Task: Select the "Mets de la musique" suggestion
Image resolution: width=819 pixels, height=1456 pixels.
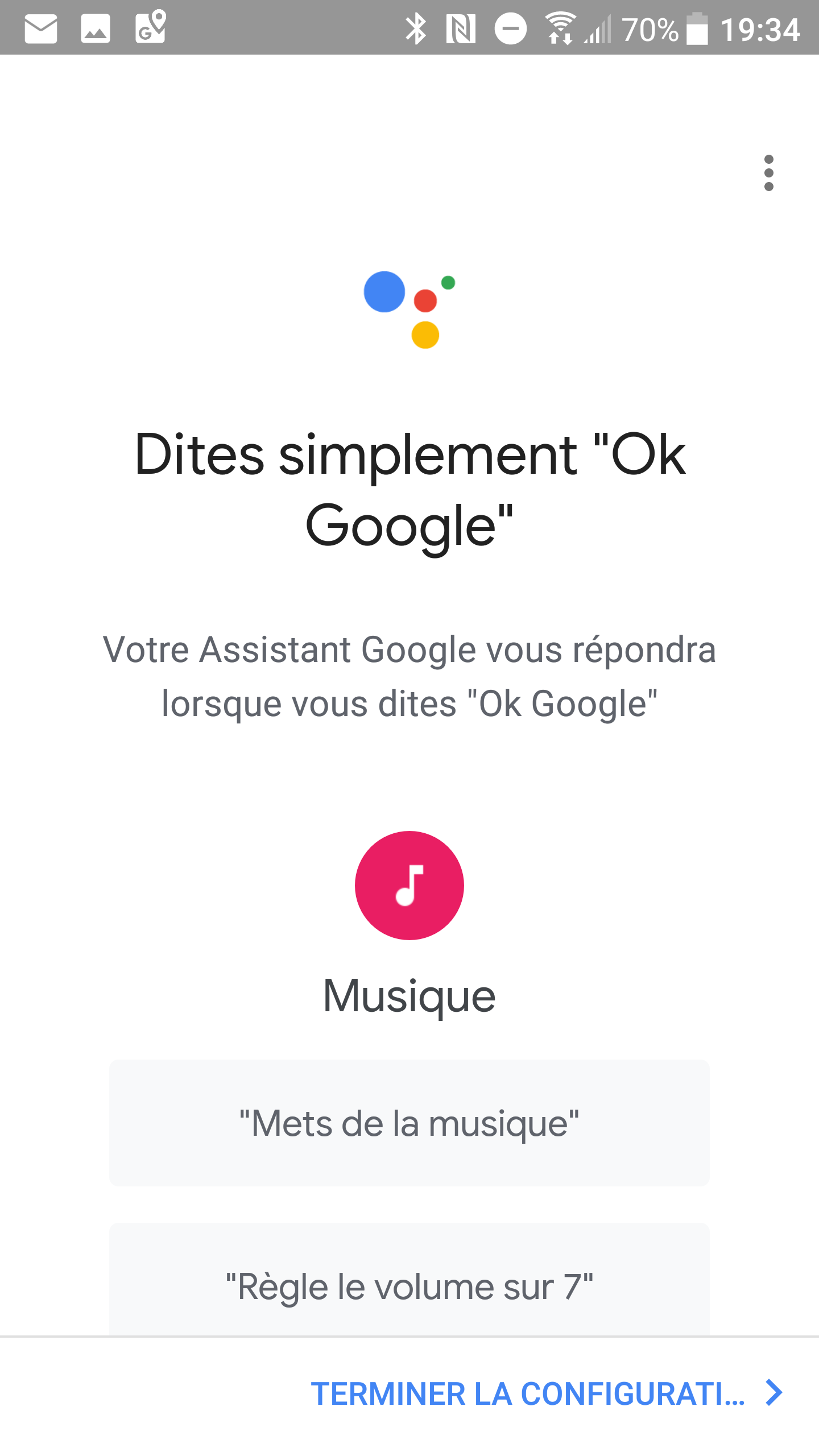Action: [409, 1123]
